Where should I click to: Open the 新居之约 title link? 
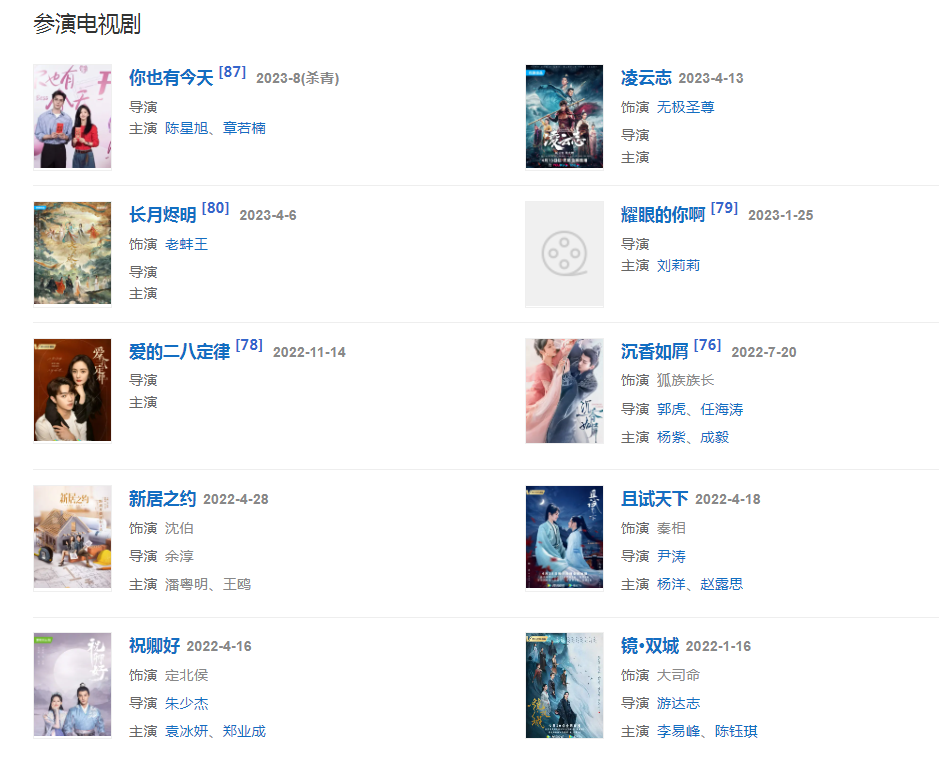point(163,499)
